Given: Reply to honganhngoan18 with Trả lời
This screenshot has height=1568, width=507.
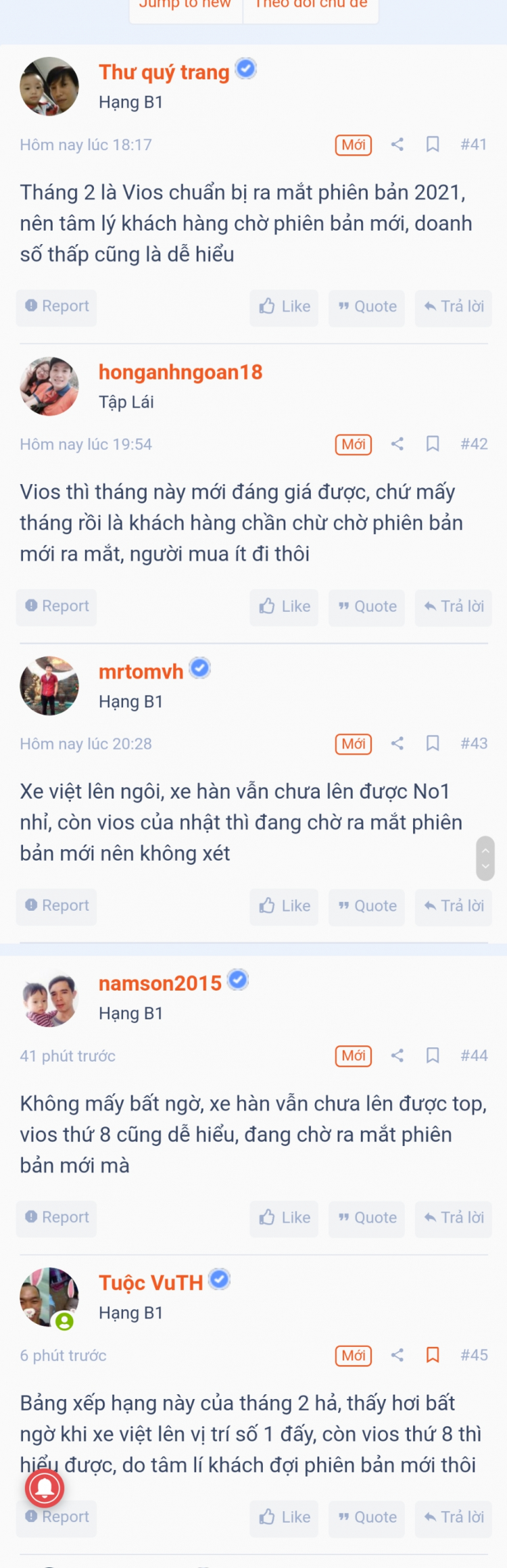Looking at the screenshot, I should 454,607.
